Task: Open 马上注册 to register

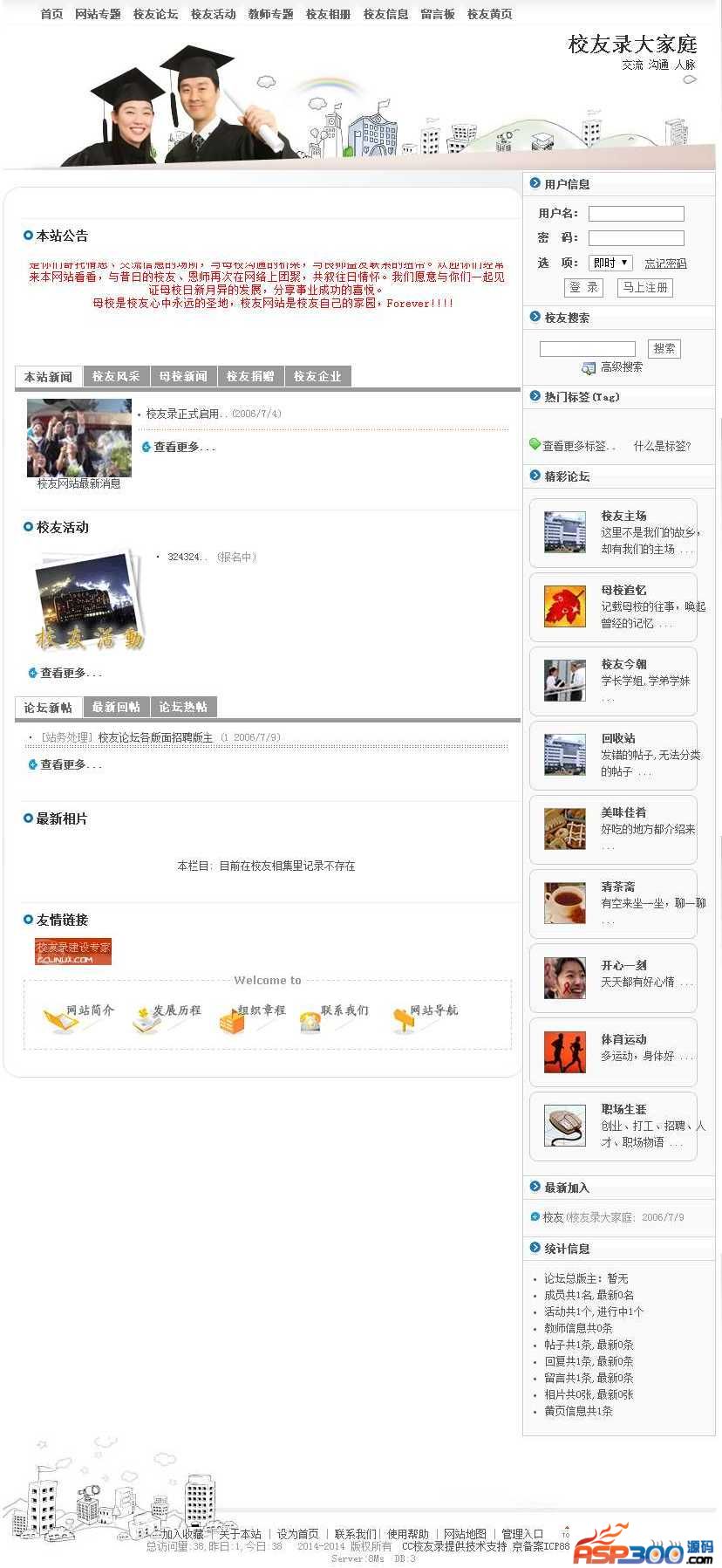Action: point(645,287)
